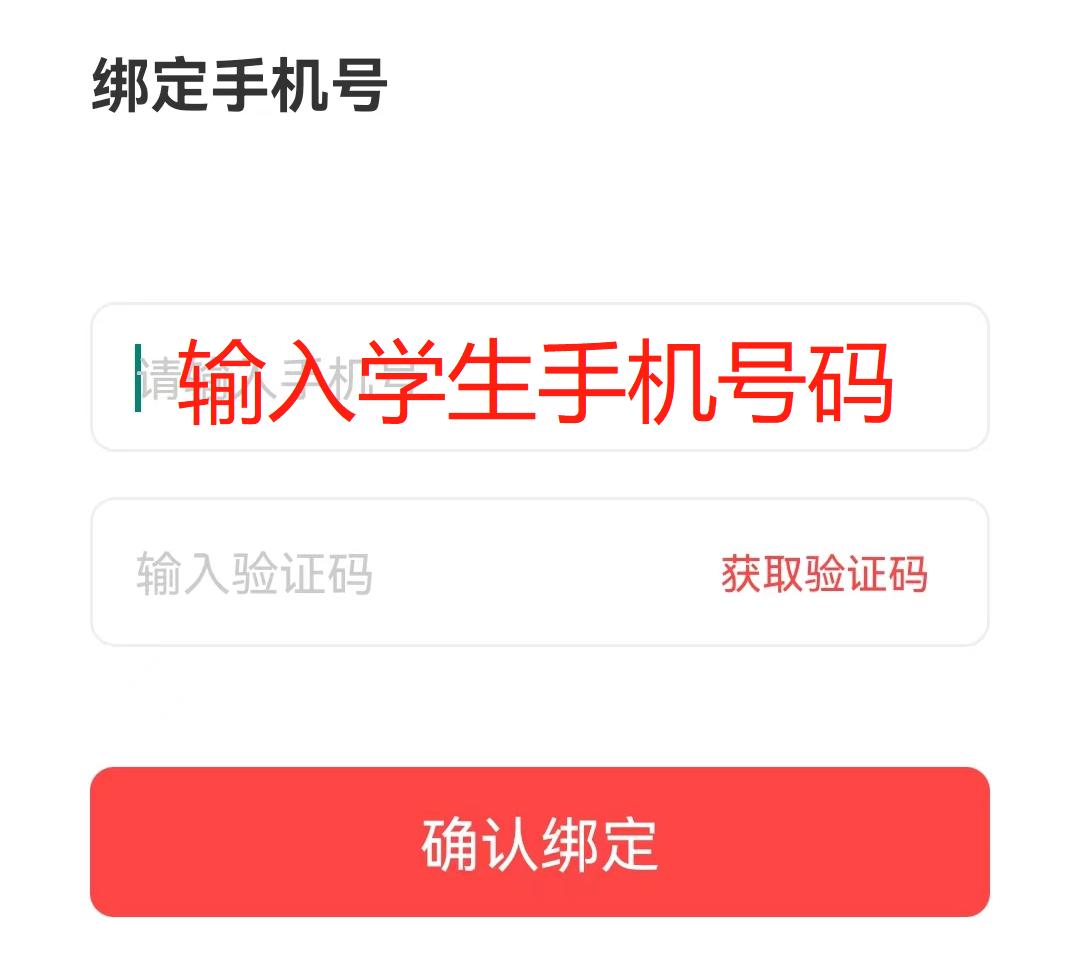Confirm binding with 确认绑定 button
The width and height of the screenshot is (1080, 958).
[540, 842]
